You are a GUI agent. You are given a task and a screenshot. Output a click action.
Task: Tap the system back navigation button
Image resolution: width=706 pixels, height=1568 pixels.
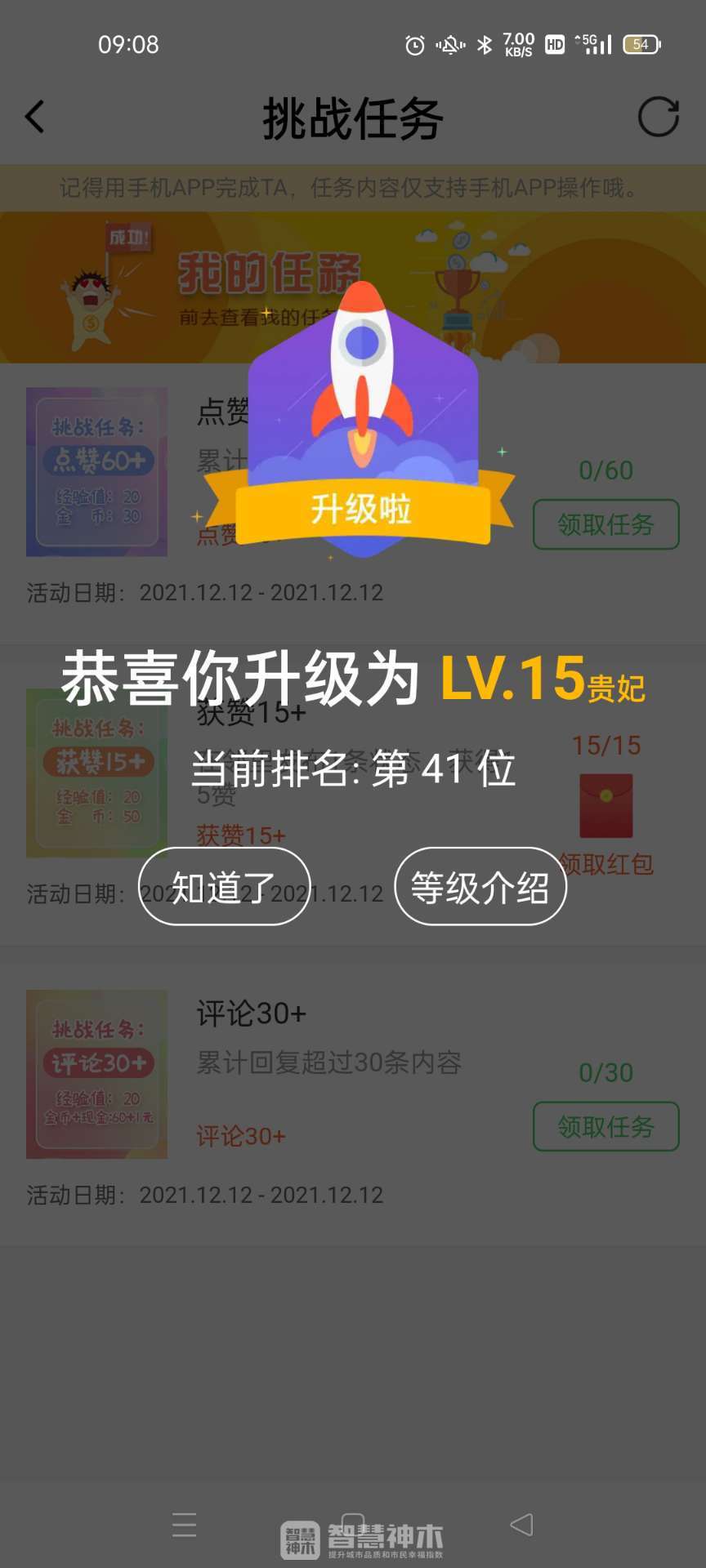coord(521,1524)
